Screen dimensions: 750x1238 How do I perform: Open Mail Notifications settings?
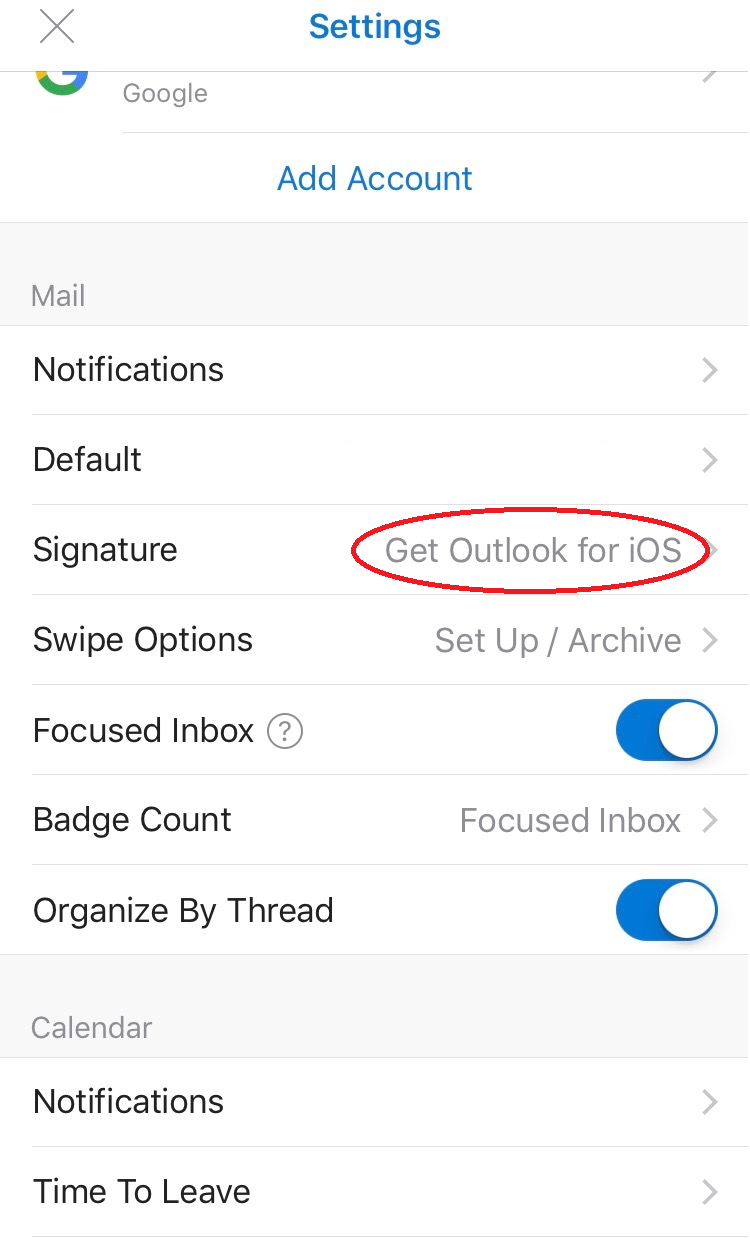point(375,370)
